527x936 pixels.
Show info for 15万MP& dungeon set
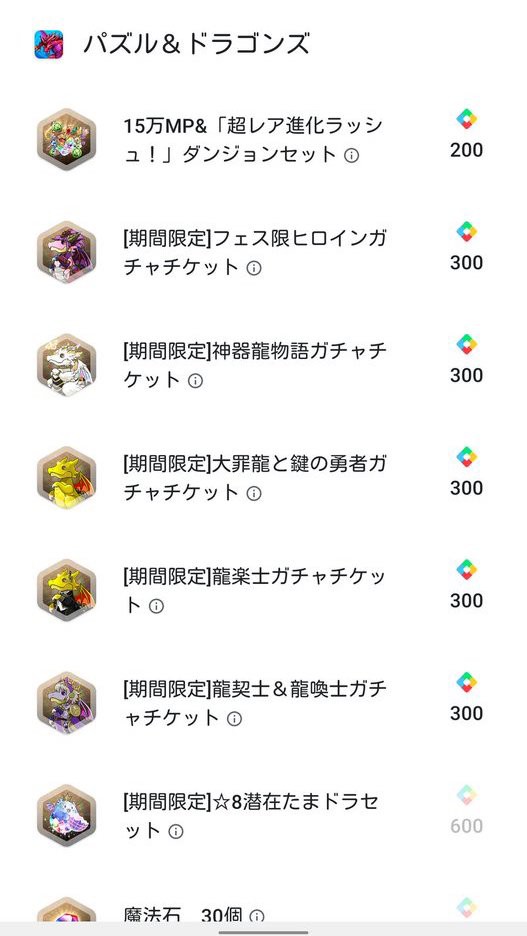tap(352, 156)
